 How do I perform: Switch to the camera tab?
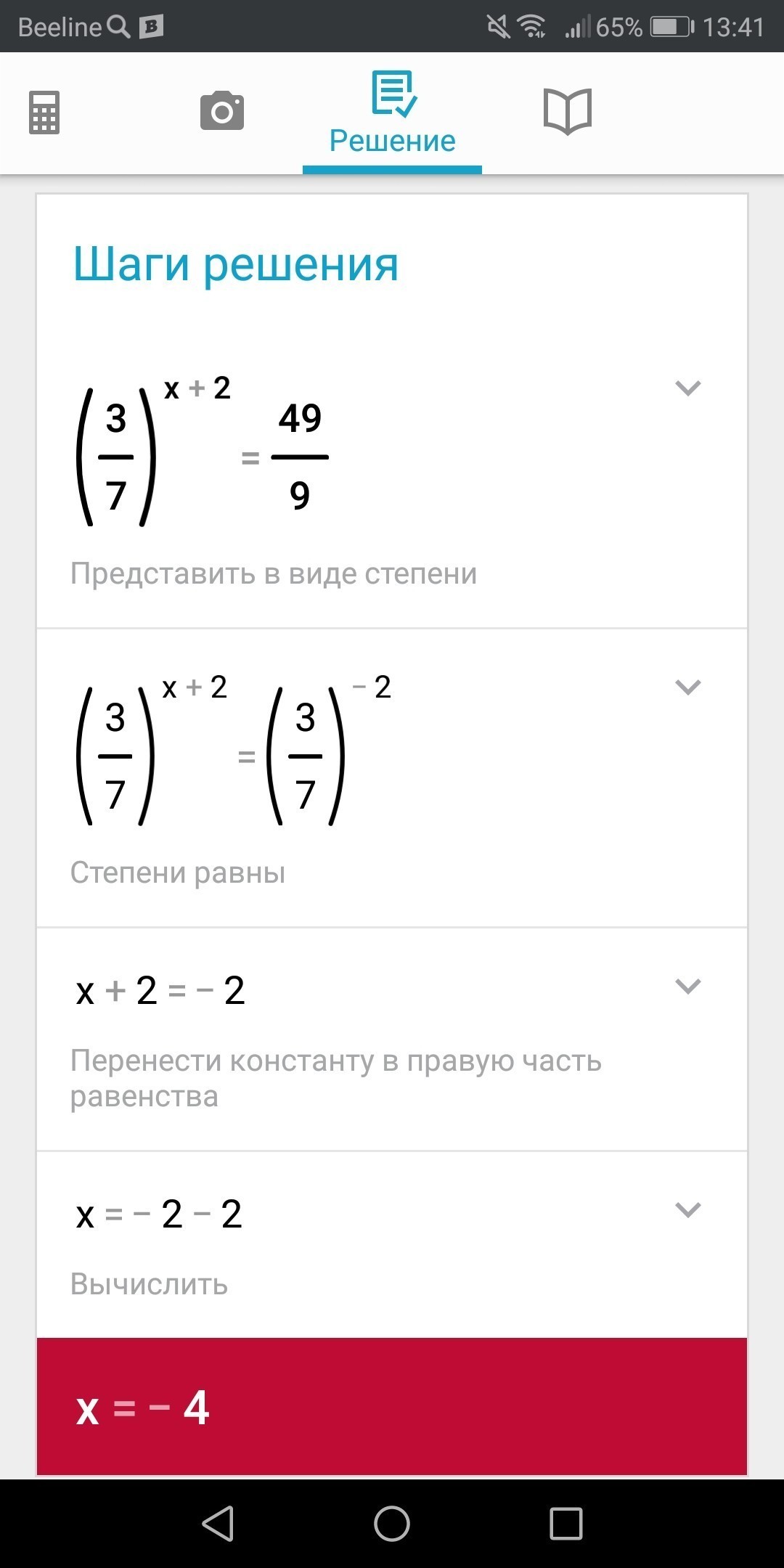[x=222, y=111]
